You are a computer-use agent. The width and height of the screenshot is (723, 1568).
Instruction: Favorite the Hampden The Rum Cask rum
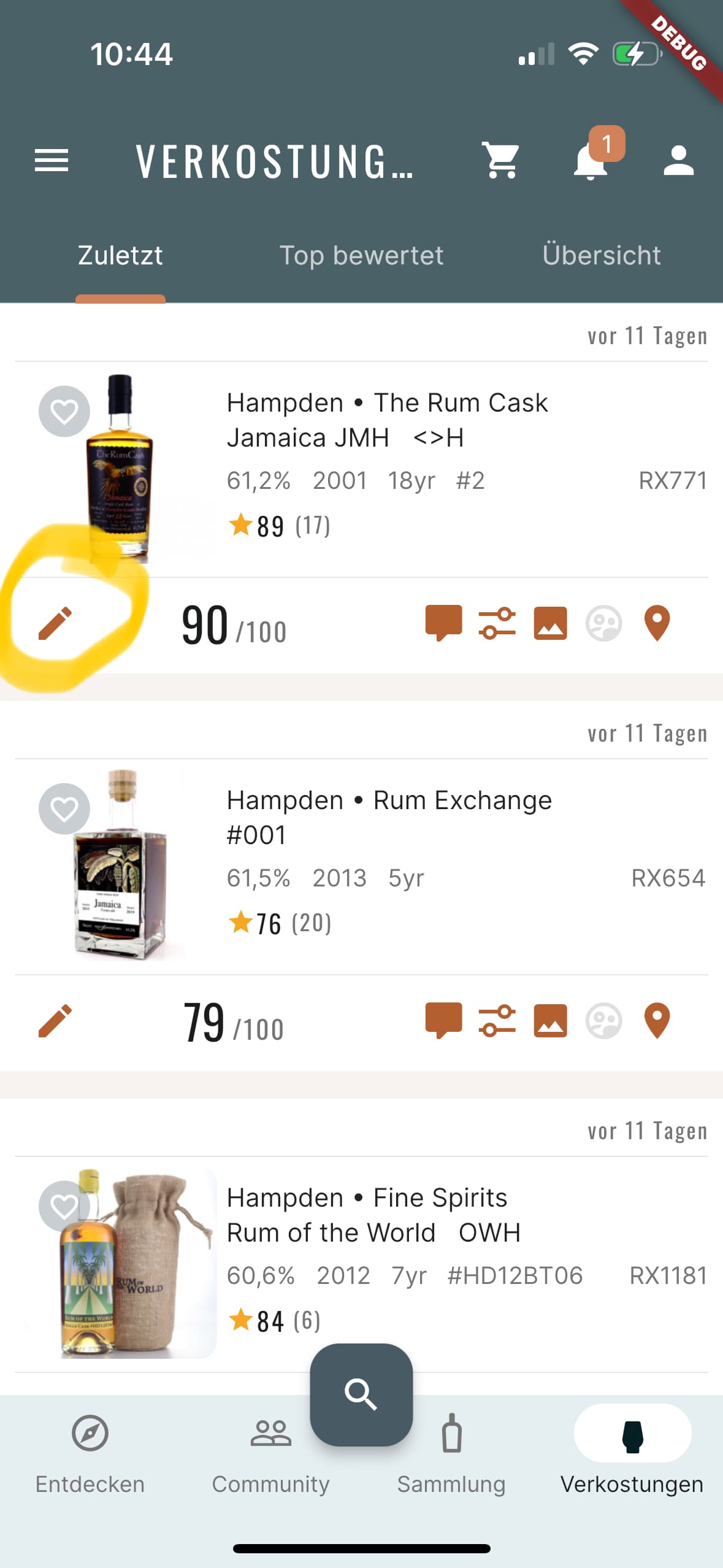(64, 411)
